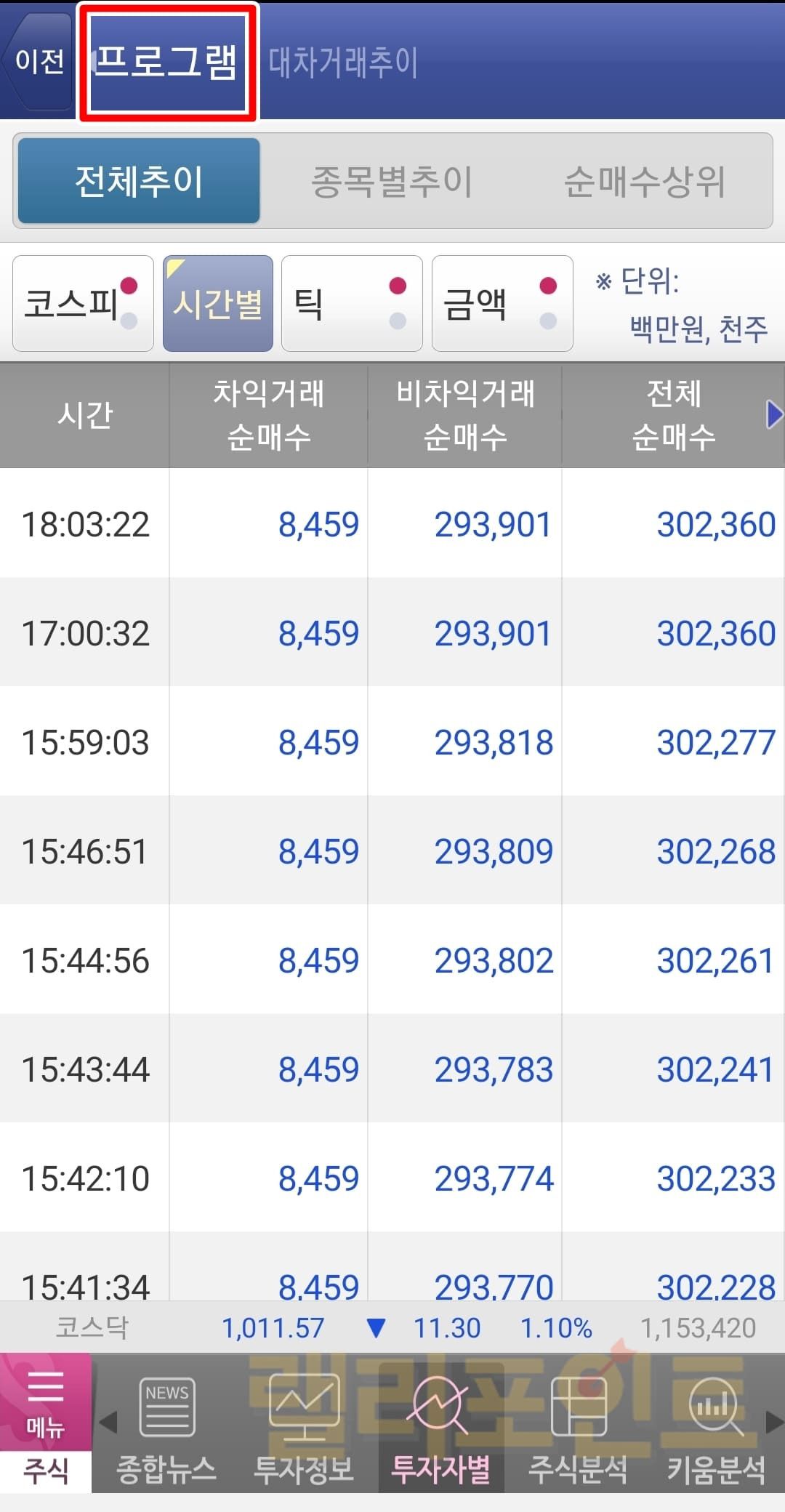
Task: Switch to the 대차거래추이 tab
Action: 343,63
